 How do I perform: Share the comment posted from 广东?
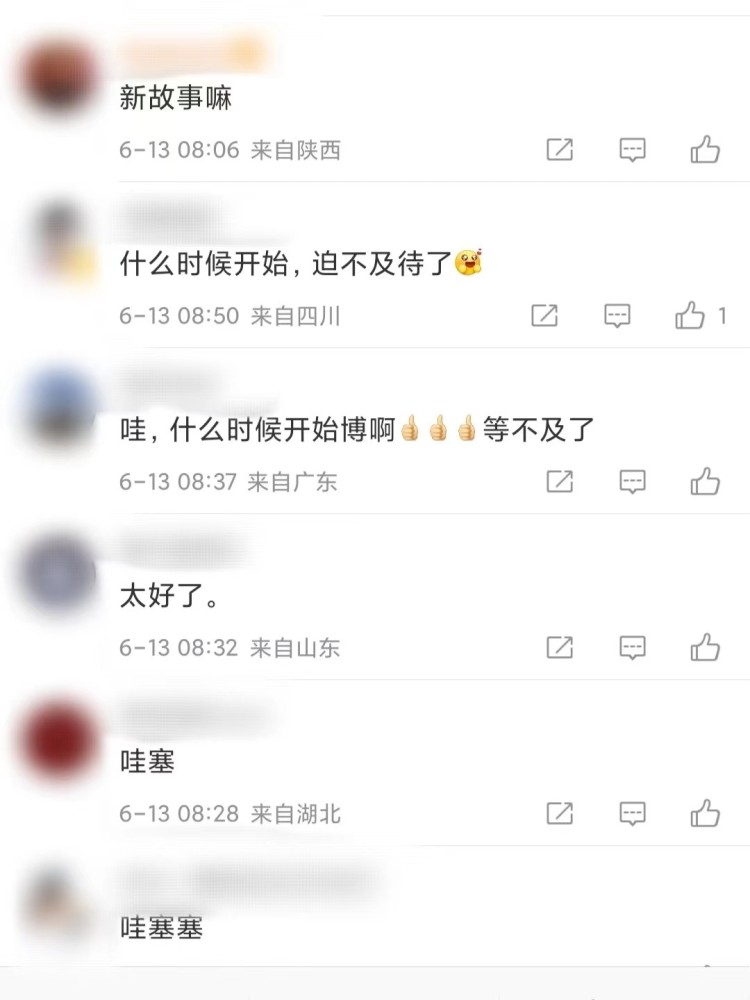tap(560, 482)
